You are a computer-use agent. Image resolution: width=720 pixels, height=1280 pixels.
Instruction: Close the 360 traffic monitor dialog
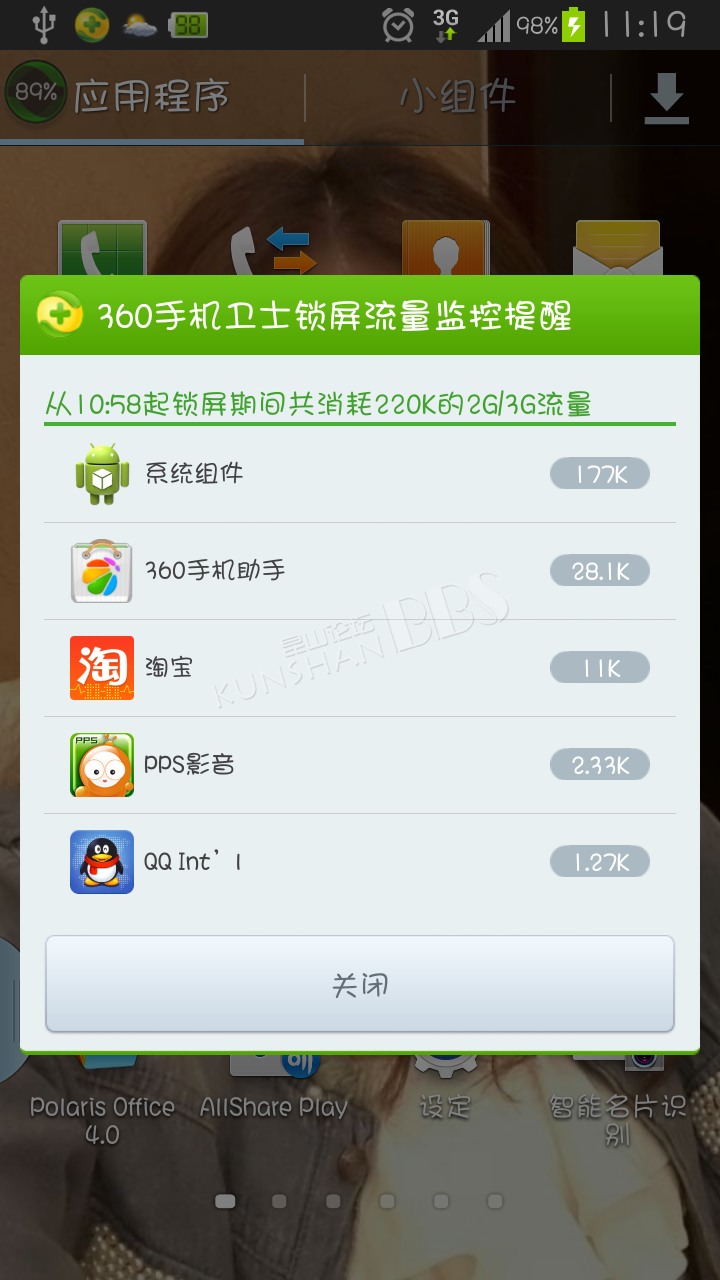(360, 984)
